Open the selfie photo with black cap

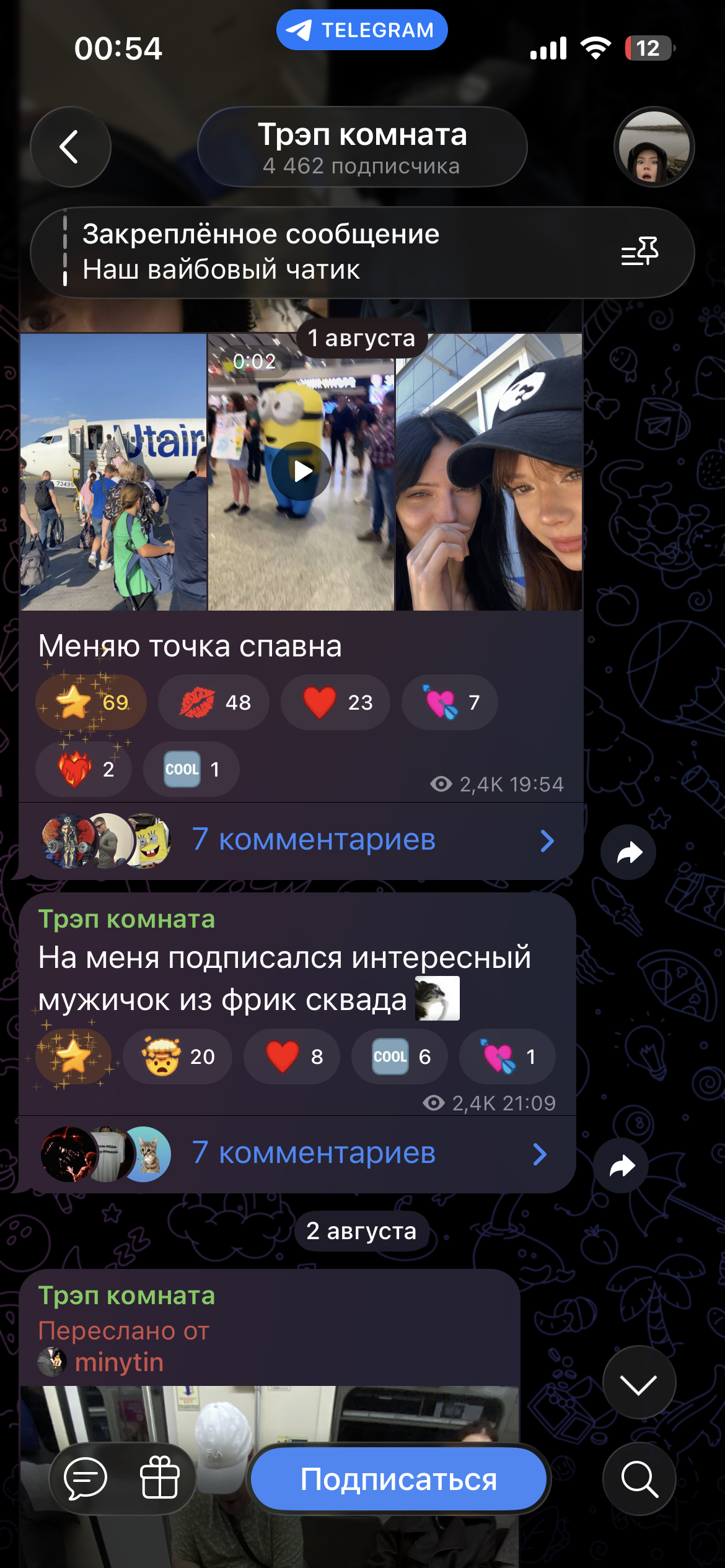click(489, 472)
